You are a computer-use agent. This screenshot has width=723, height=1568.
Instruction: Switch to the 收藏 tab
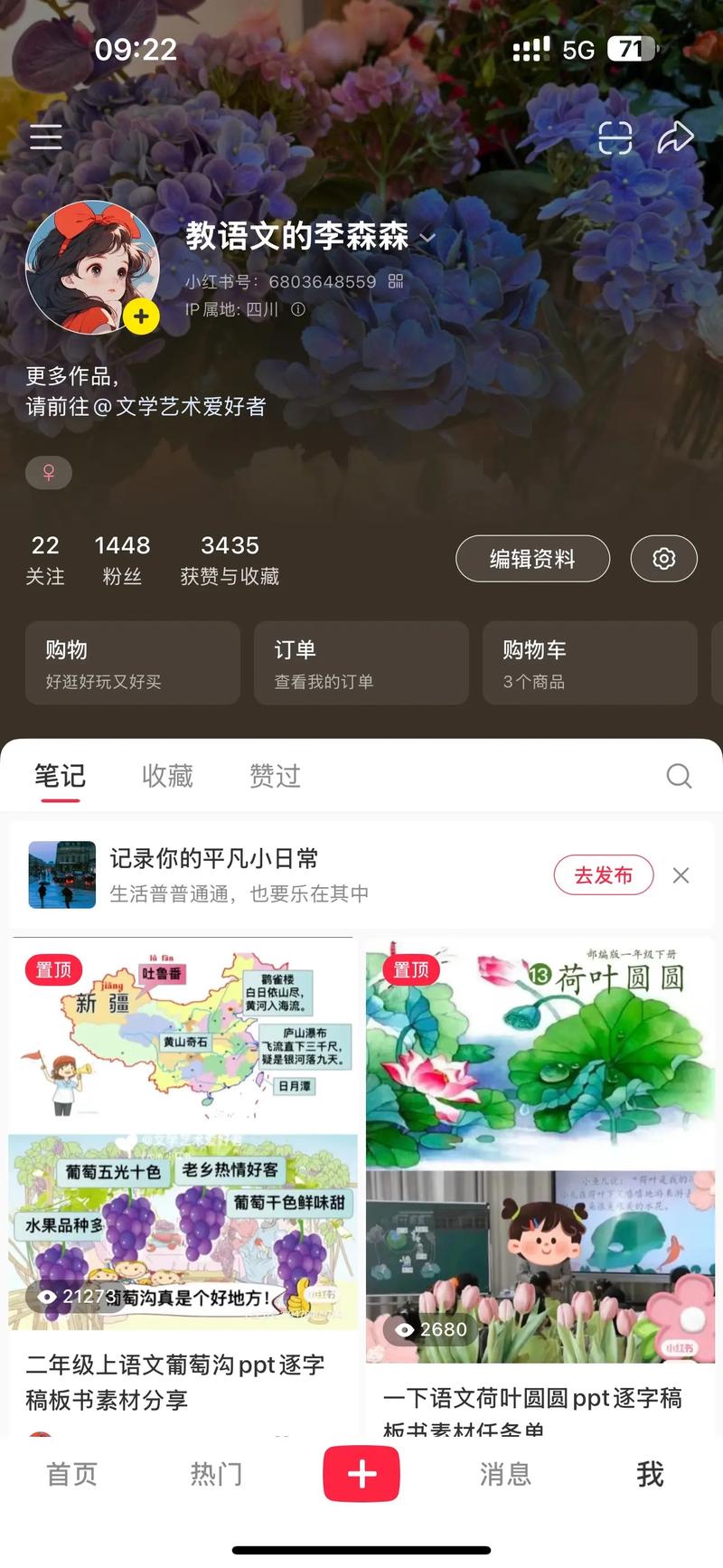(x=167, y=776)
